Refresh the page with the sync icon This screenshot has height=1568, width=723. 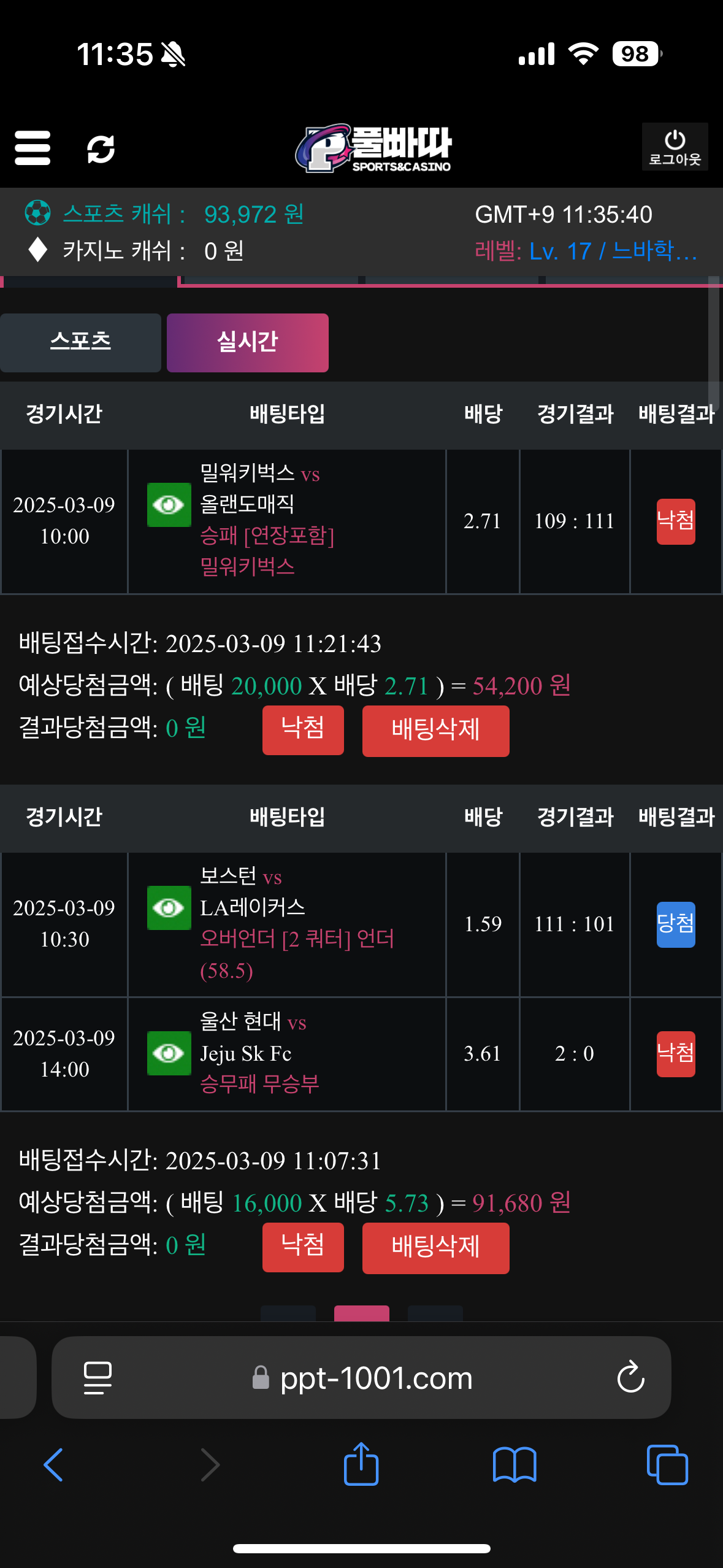pos(101,149)
